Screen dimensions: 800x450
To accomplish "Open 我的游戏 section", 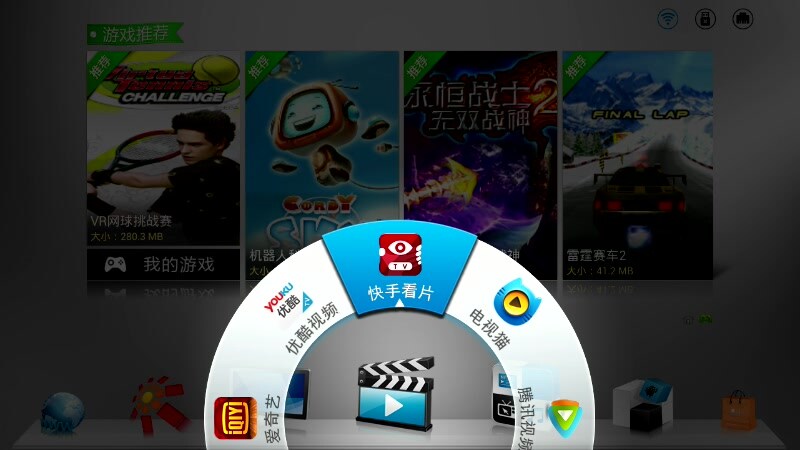I will point(163,265).
